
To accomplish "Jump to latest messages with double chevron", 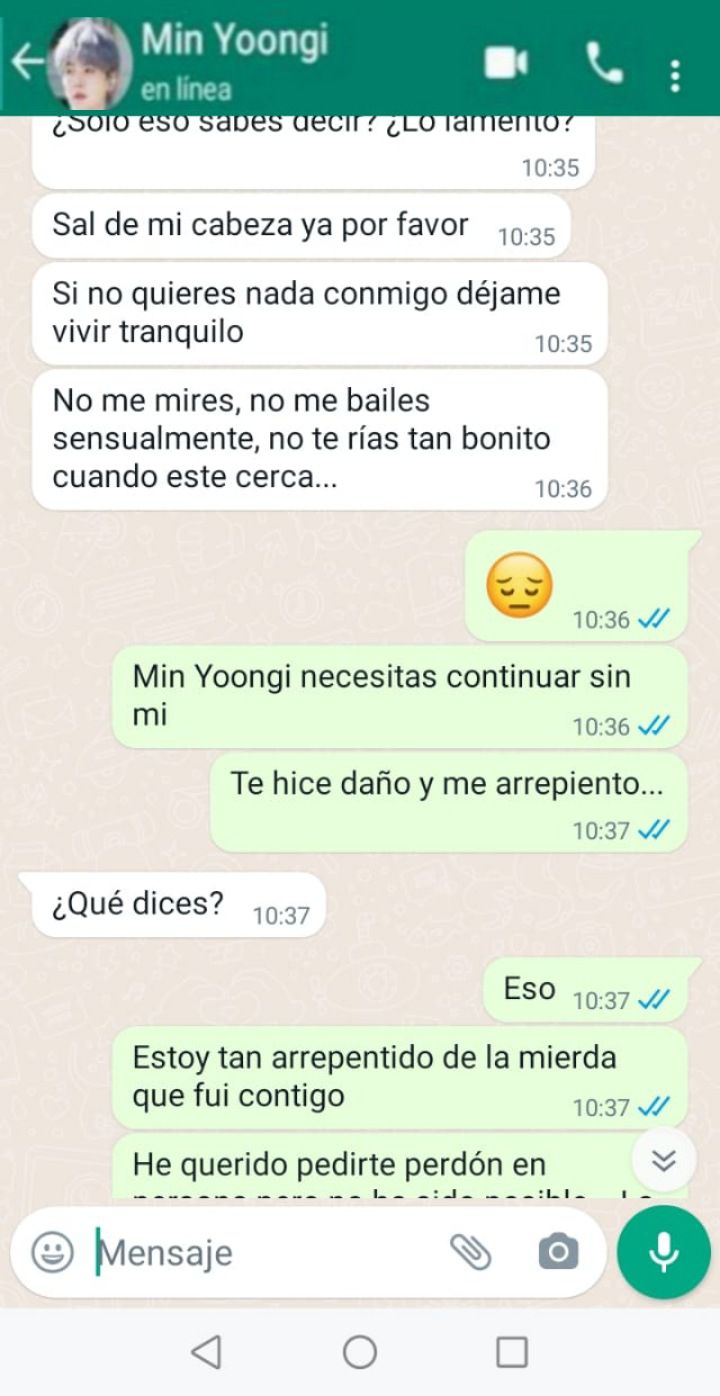I will click(664, 1160).
